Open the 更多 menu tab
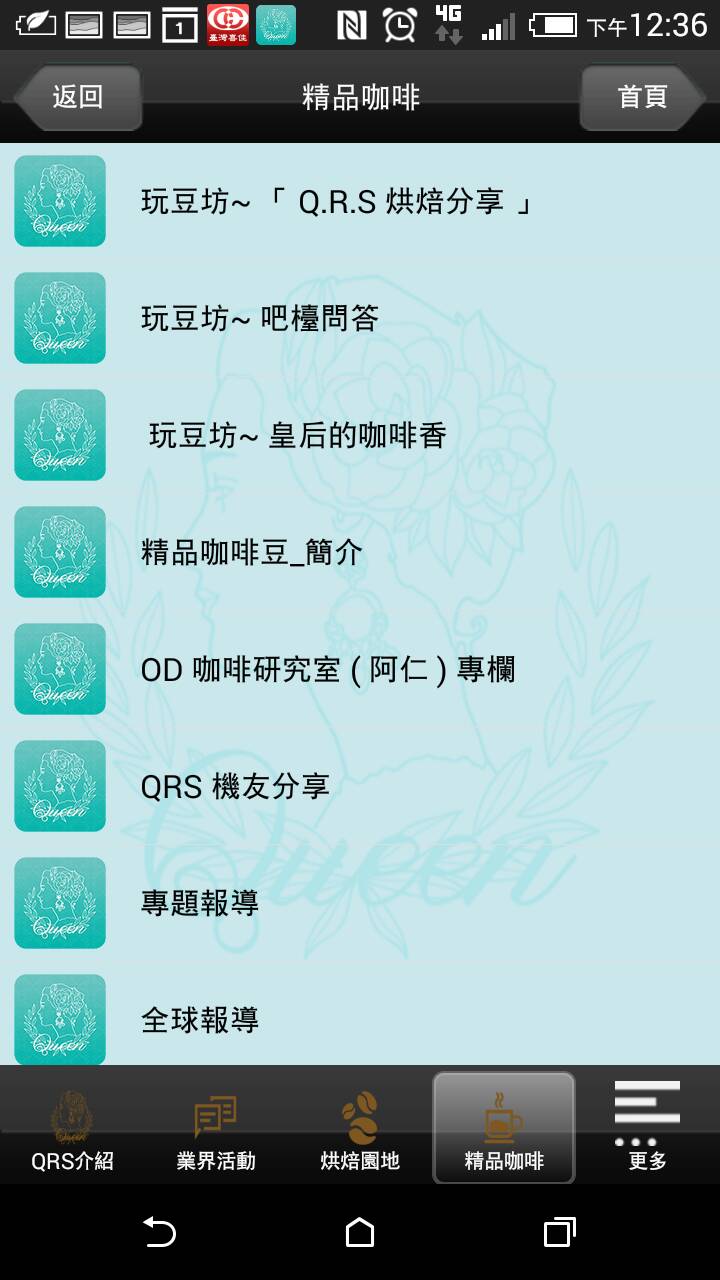The image size is (720, 1280). pos(647,1127)
